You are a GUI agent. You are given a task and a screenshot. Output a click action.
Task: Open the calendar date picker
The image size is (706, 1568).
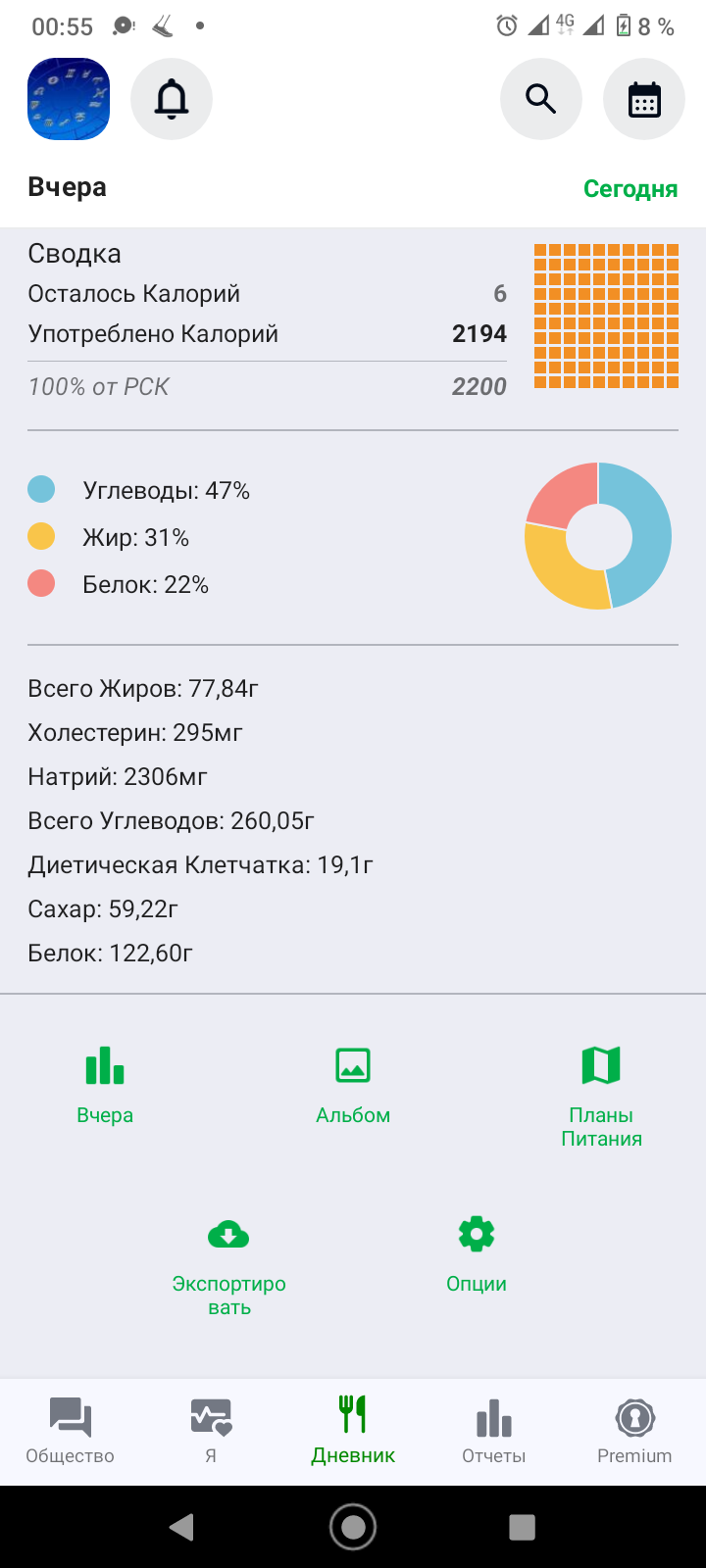(x=644, y=99)
